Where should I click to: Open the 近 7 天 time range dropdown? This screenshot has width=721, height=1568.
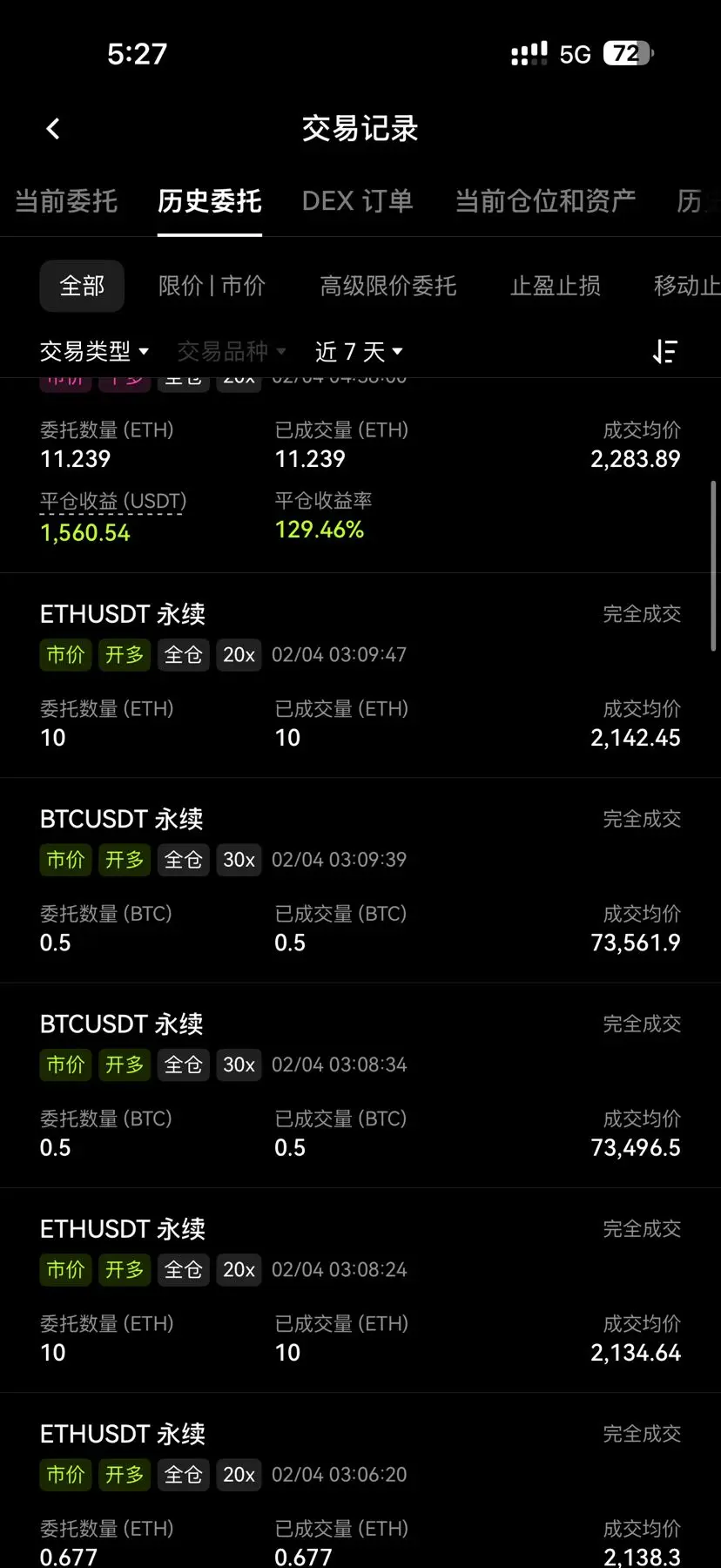pyautogui.click(x=358, y=351)
